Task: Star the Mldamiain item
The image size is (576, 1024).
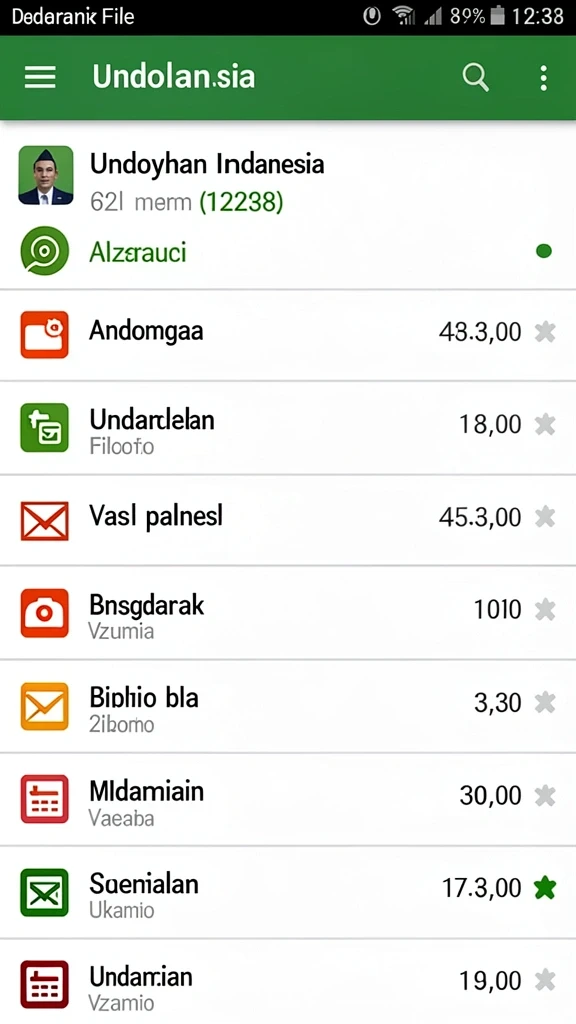Action: [x=545, y=795]
